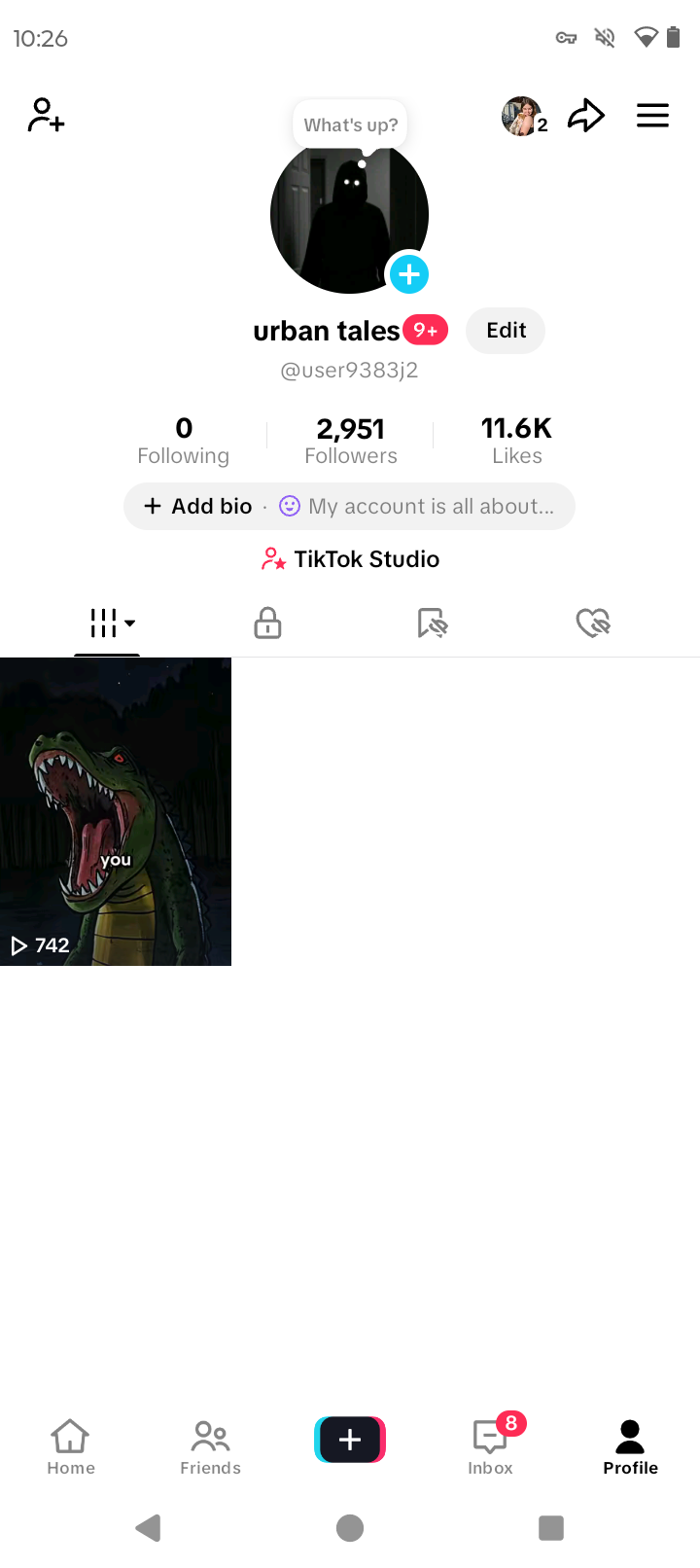This screenshot has width=700, height=1568.
Task: Switch to the liked videos heart tab
Action: click(x=593, y=623)
